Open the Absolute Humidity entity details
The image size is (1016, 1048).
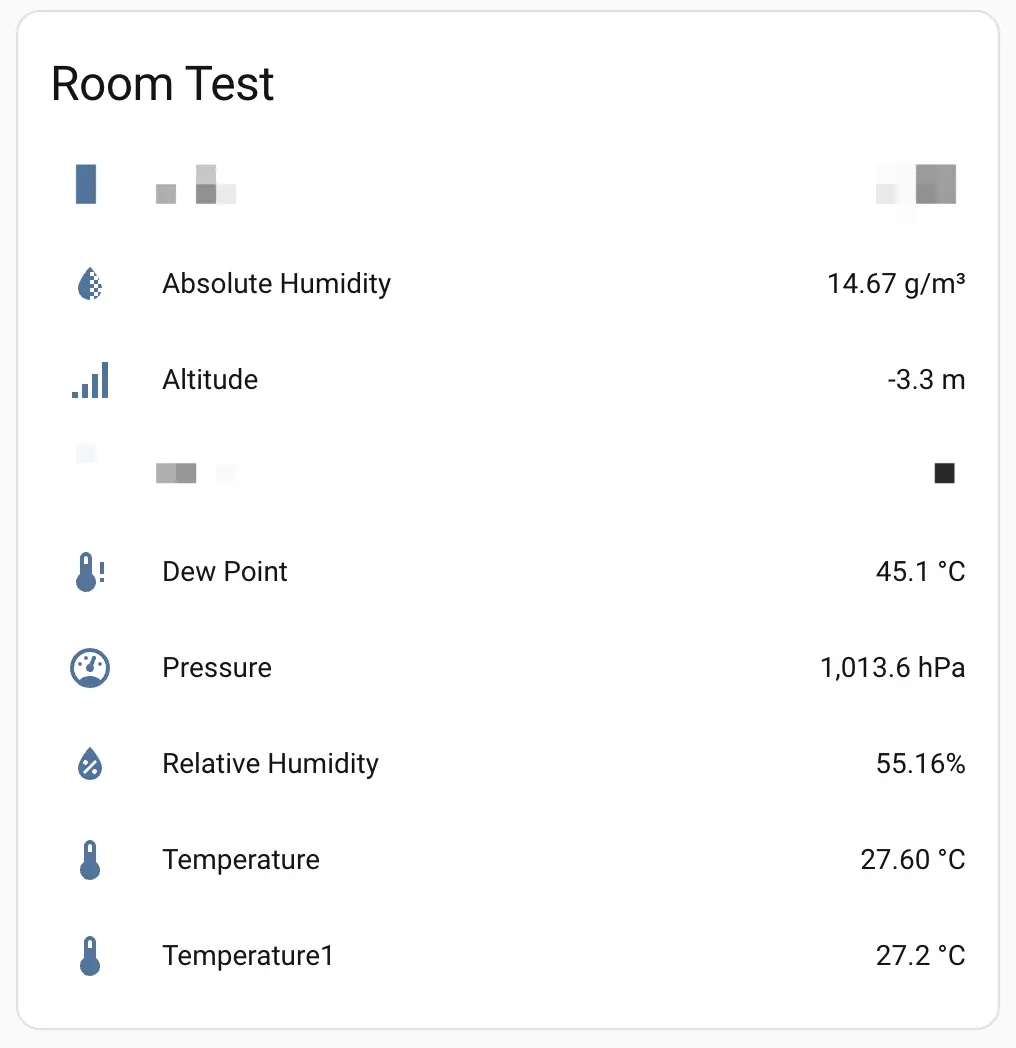coord(276,284)
